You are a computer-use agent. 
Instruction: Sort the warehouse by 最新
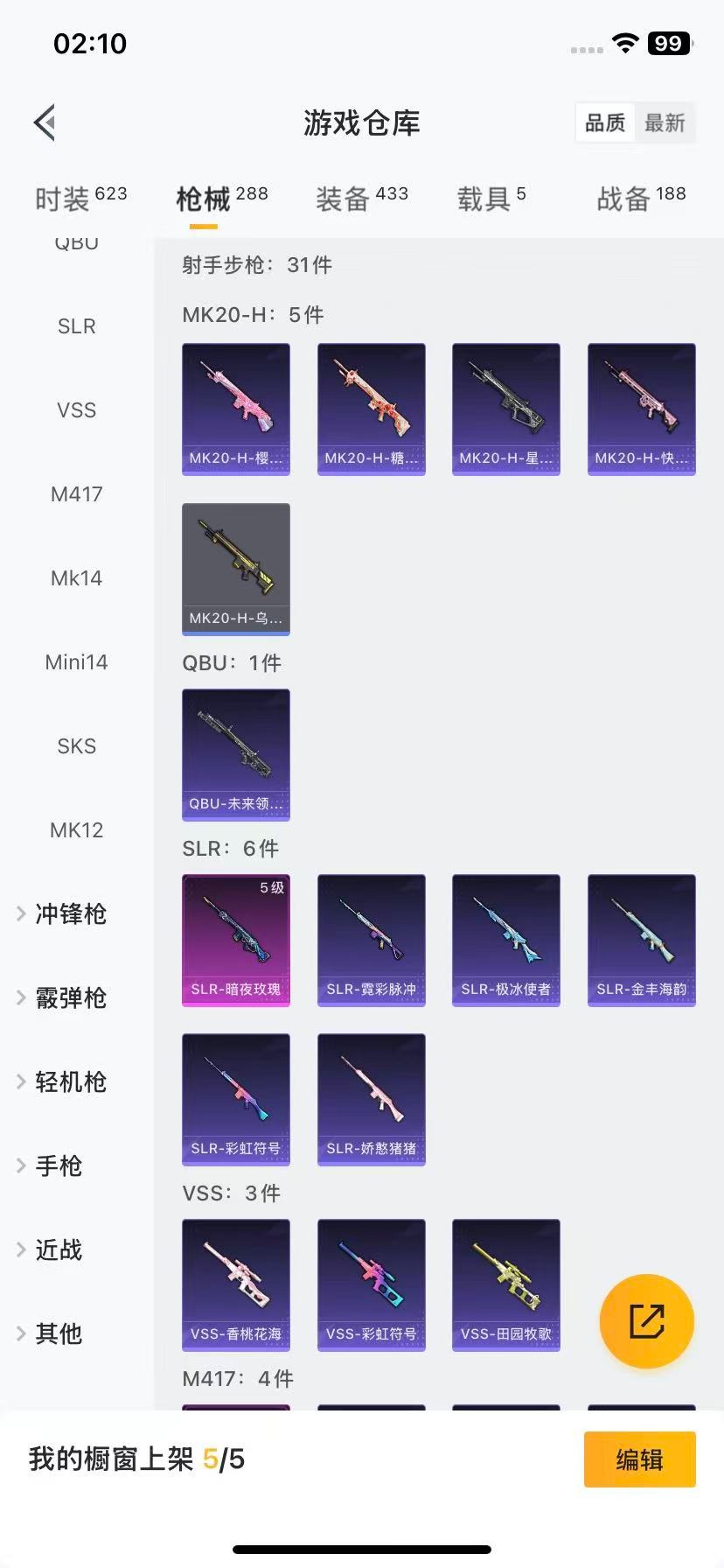click(x=665, y=123)
